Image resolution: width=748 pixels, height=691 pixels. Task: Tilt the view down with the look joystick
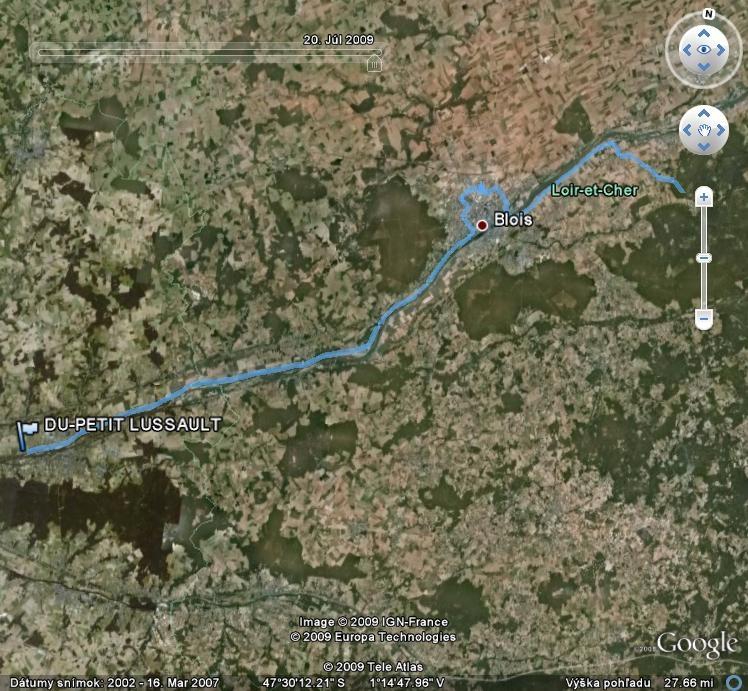click(x=704, y=67)
